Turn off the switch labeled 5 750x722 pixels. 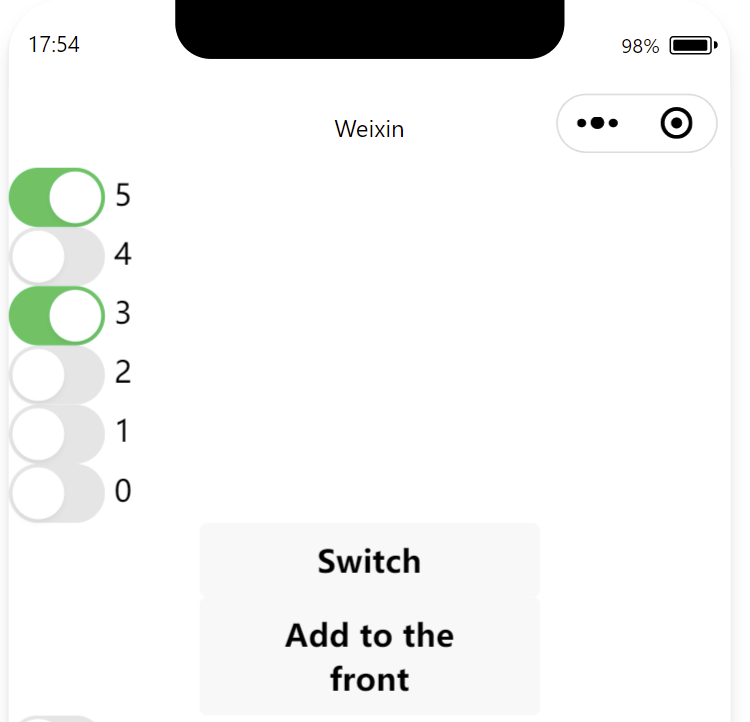57,197
